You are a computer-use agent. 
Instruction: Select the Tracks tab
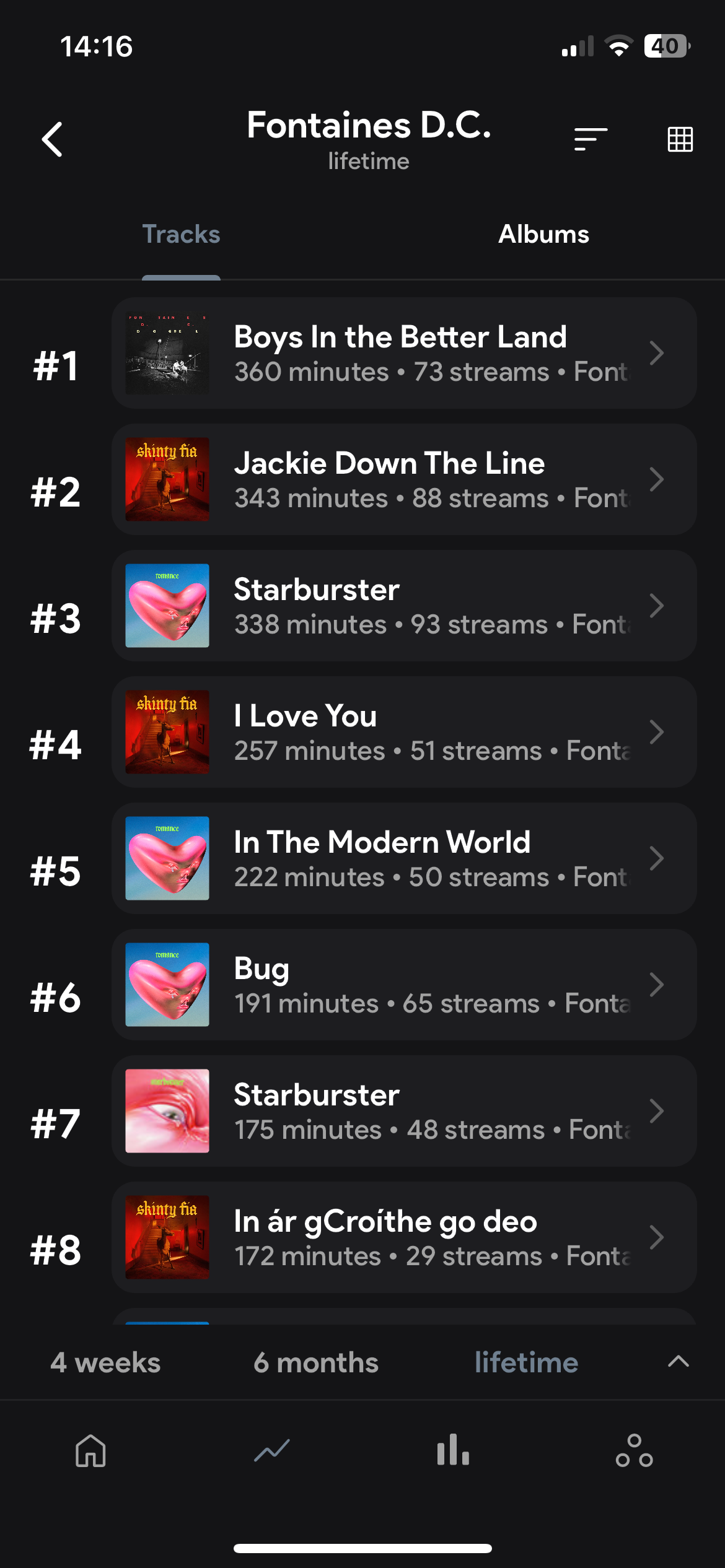181,235
